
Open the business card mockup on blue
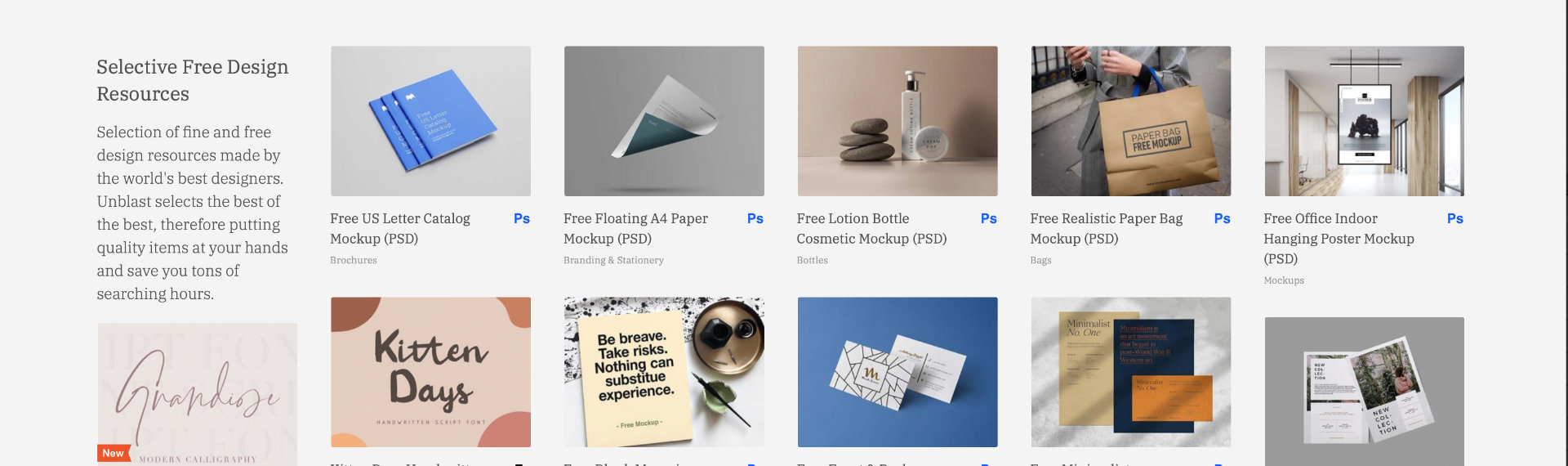coord(897,372)
